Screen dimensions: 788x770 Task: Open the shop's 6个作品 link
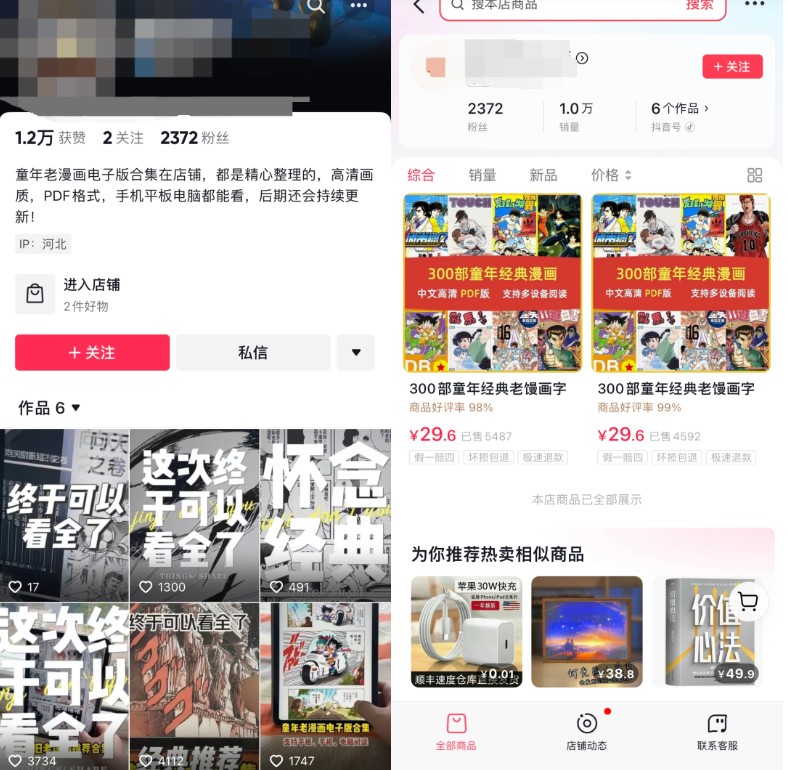coord(680,108)
